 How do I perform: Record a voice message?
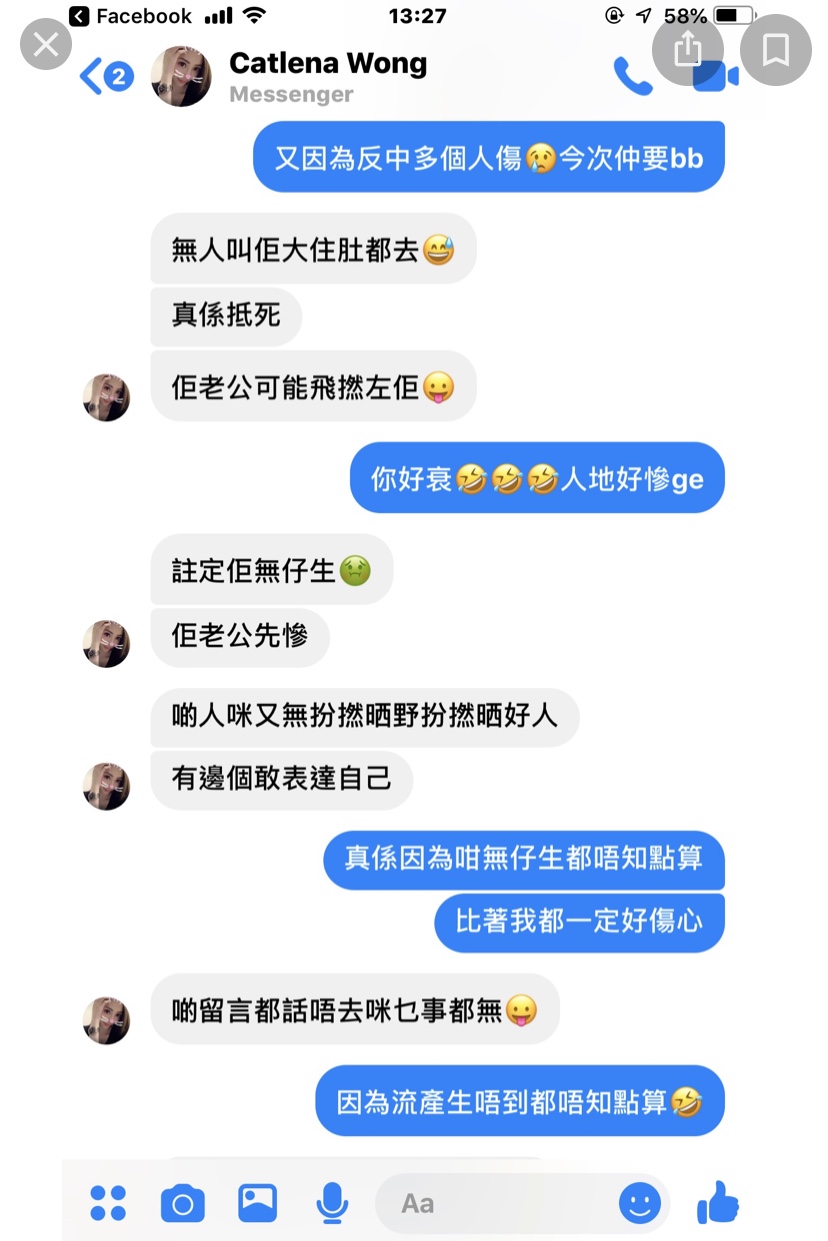(x=332, y=1202)
